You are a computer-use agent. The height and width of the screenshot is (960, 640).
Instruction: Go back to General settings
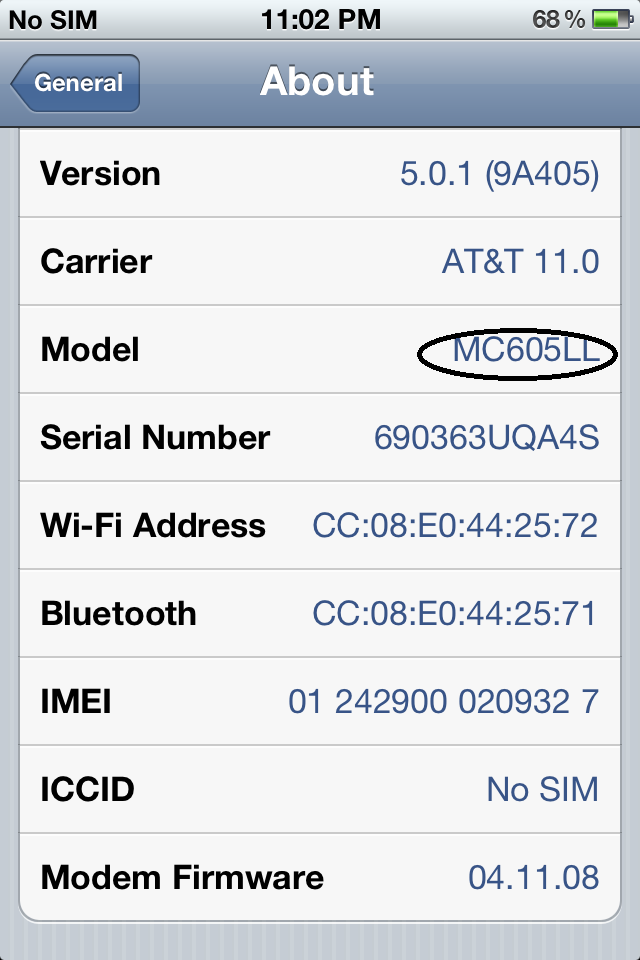[75, 83]
